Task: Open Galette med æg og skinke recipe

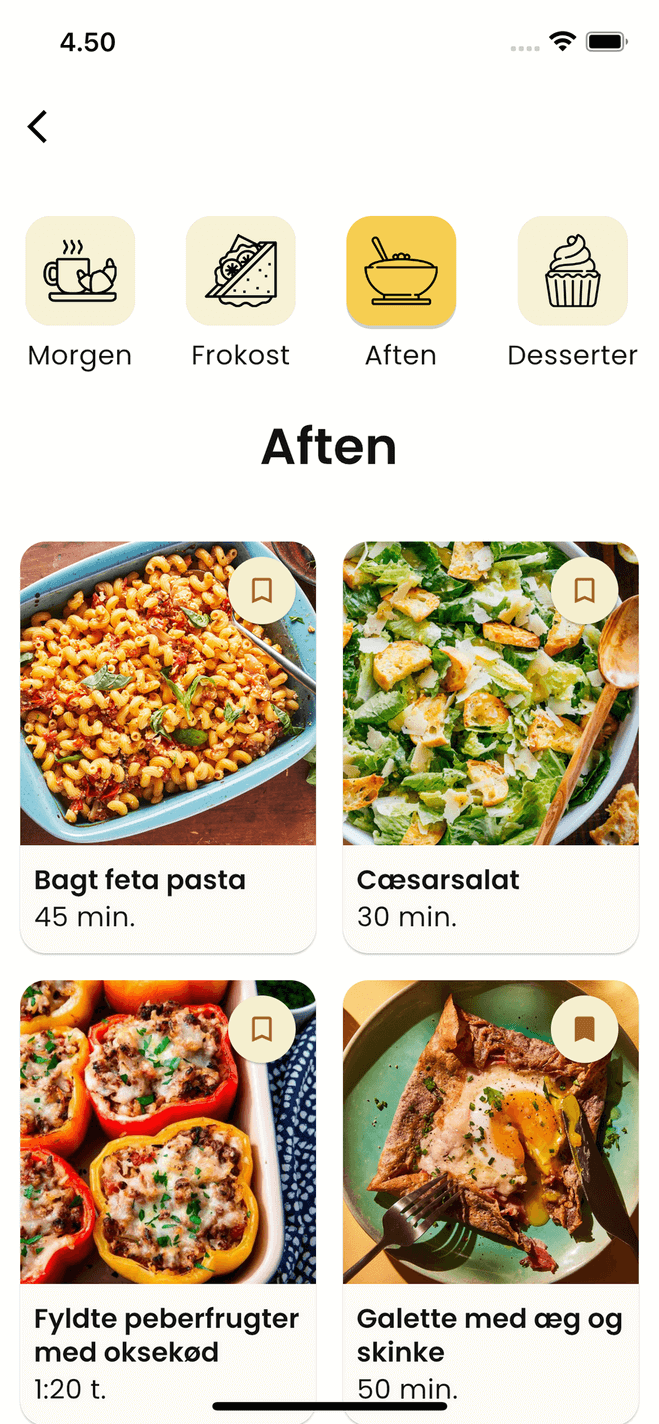Action: (x=491, y=1201)
